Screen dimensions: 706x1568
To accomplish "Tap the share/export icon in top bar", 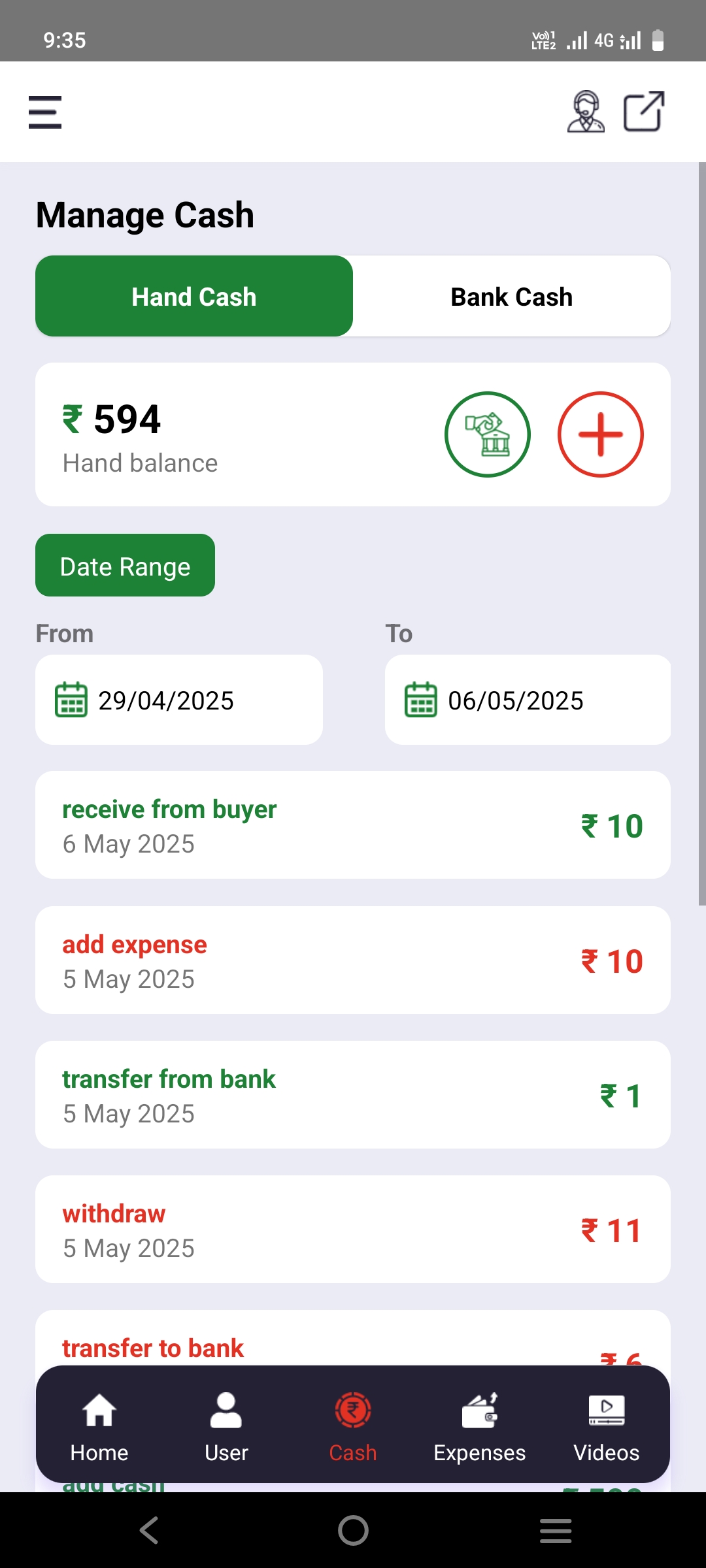I will (x=644, y=112).
